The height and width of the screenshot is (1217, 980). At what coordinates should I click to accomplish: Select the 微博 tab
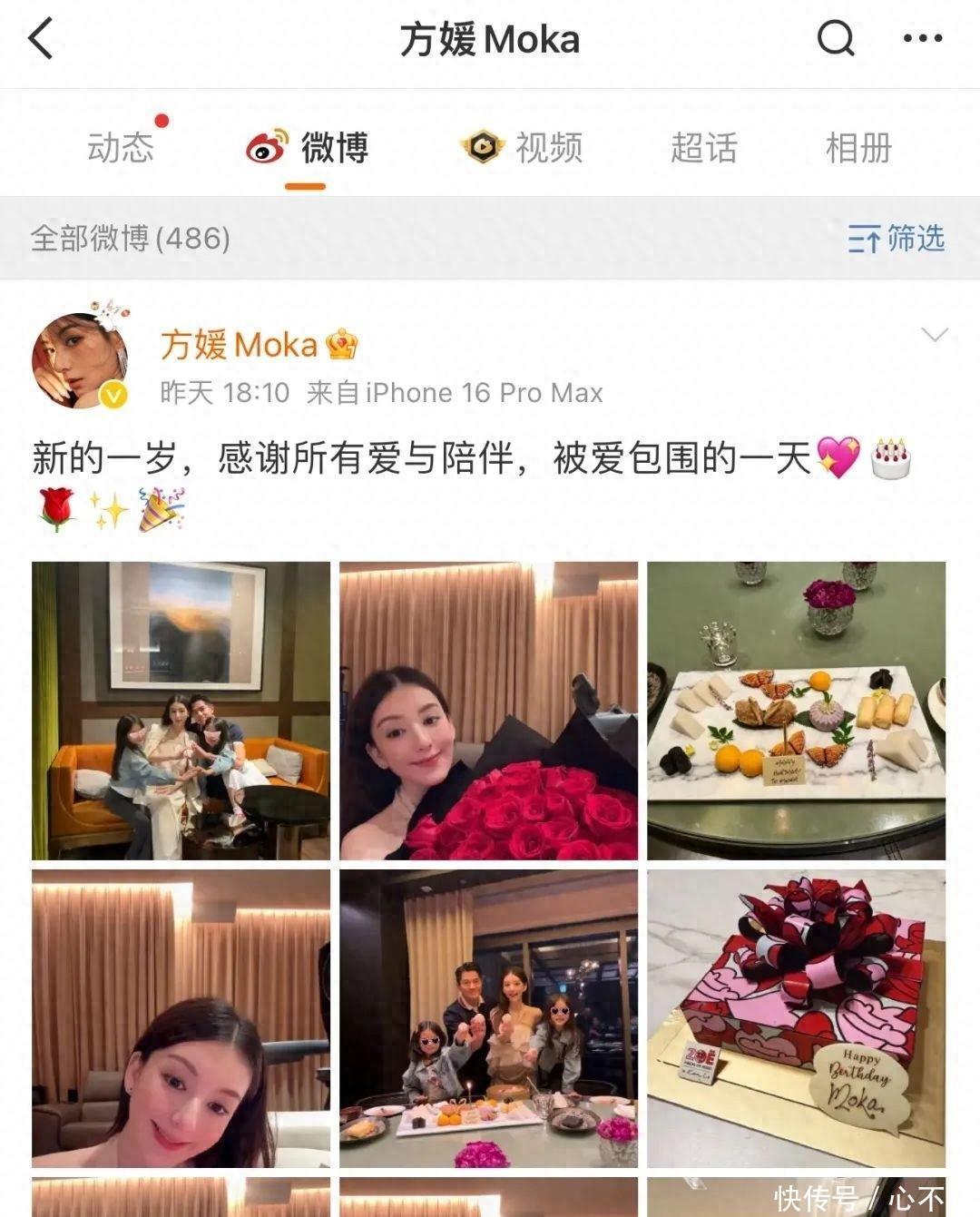pyautogui.click(x=308, y=148)
